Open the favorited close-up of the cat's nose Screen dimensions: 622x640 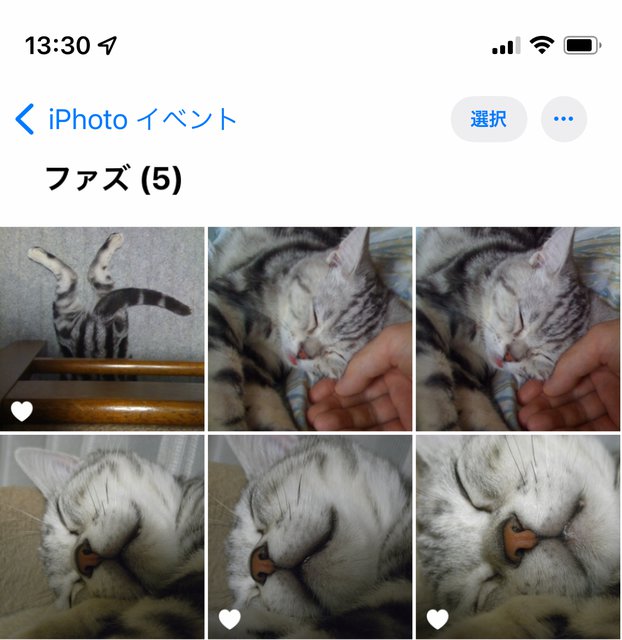tap(518, 536)
